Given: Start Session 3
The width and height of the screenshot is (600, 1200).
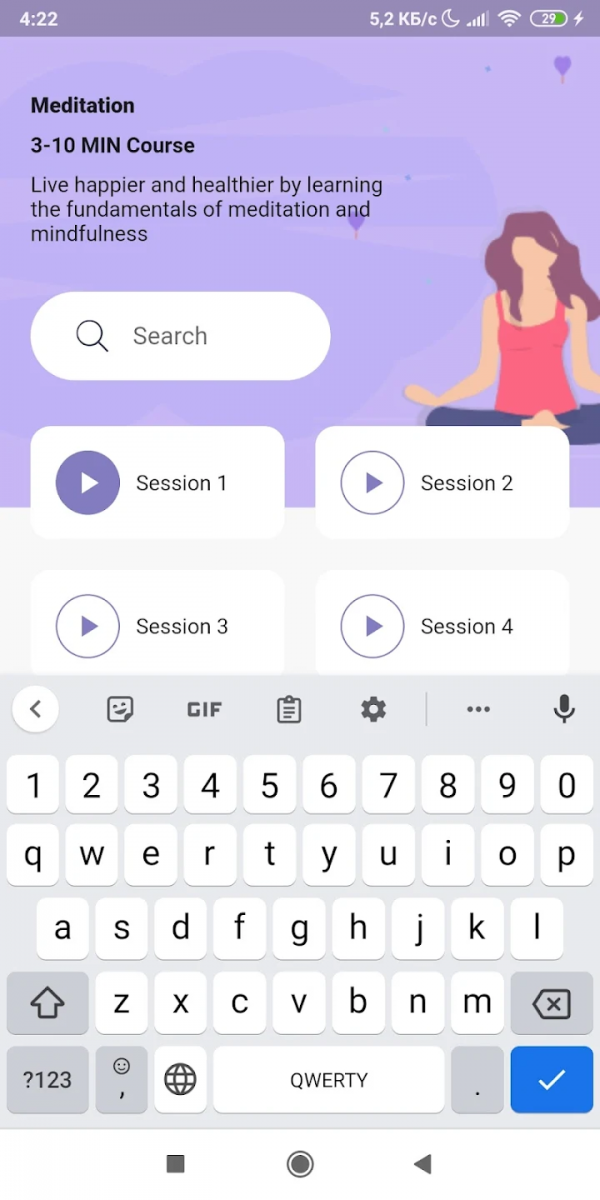Looking at the screenshot, I should (88, 626).
